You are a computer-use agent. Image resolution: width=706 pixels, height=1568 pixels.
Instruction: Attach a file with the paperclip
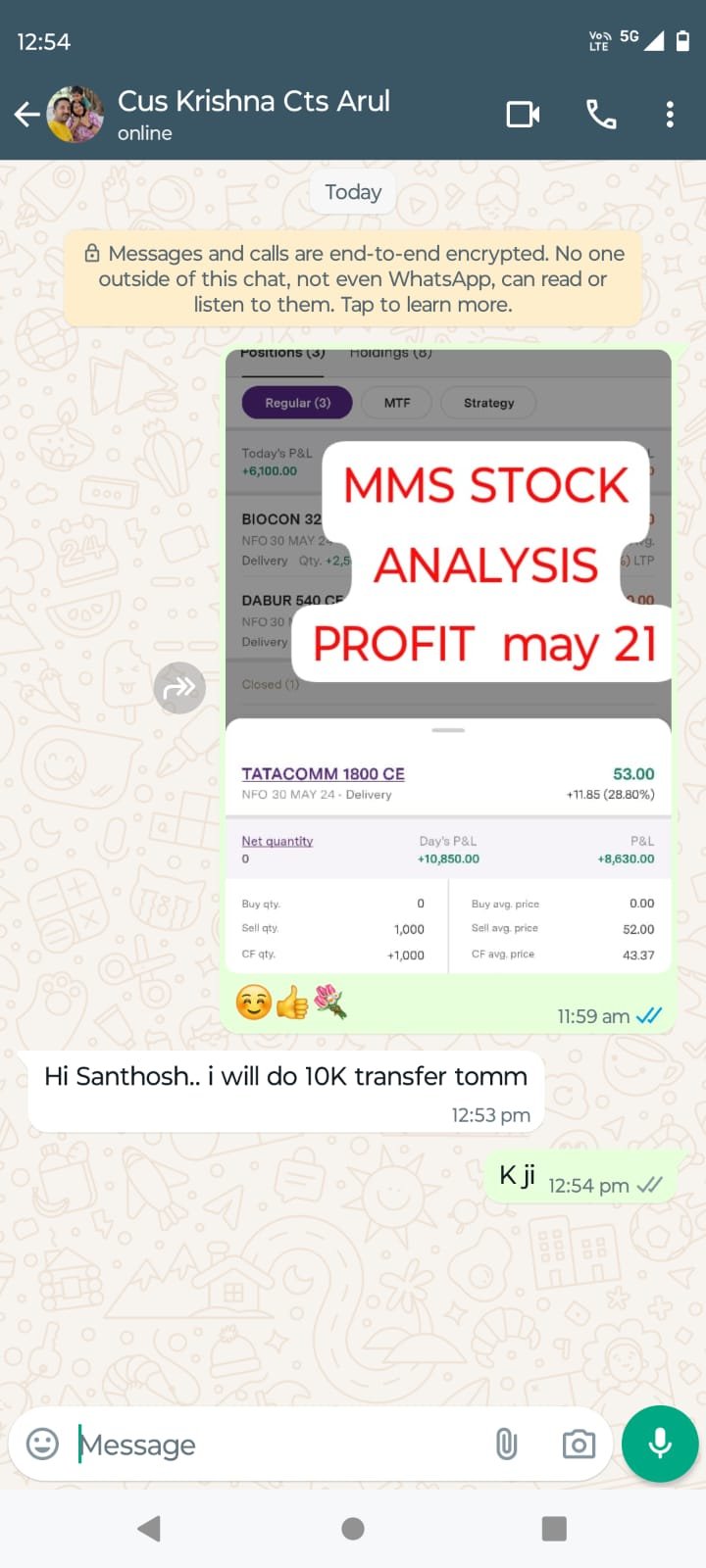506,1444
